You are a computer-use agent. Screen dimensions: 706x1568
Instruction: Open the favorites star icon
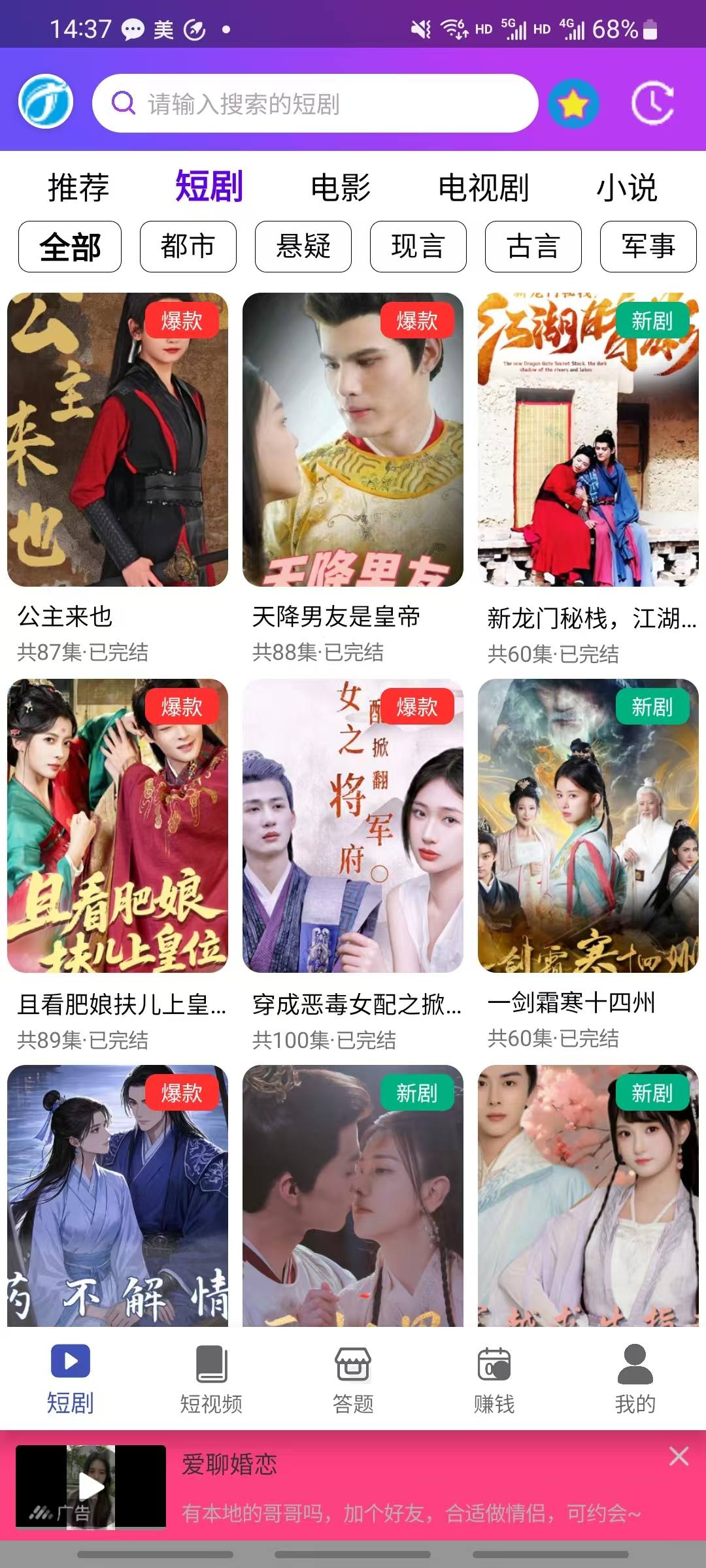[572, 103]
